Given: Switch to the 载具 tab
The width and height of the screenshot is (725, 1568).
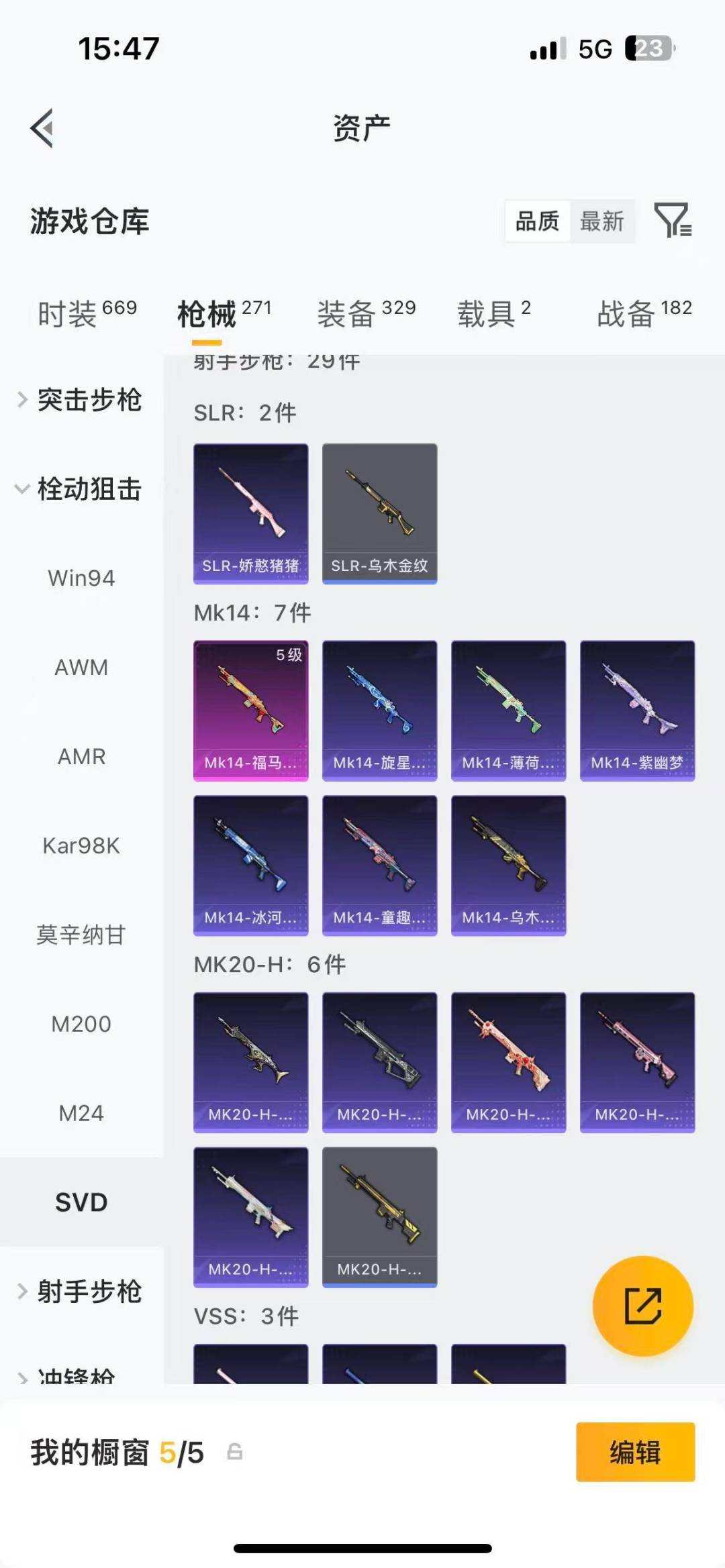Looking at the screenshot, I should pyautogui.click(x=494, y=313).
